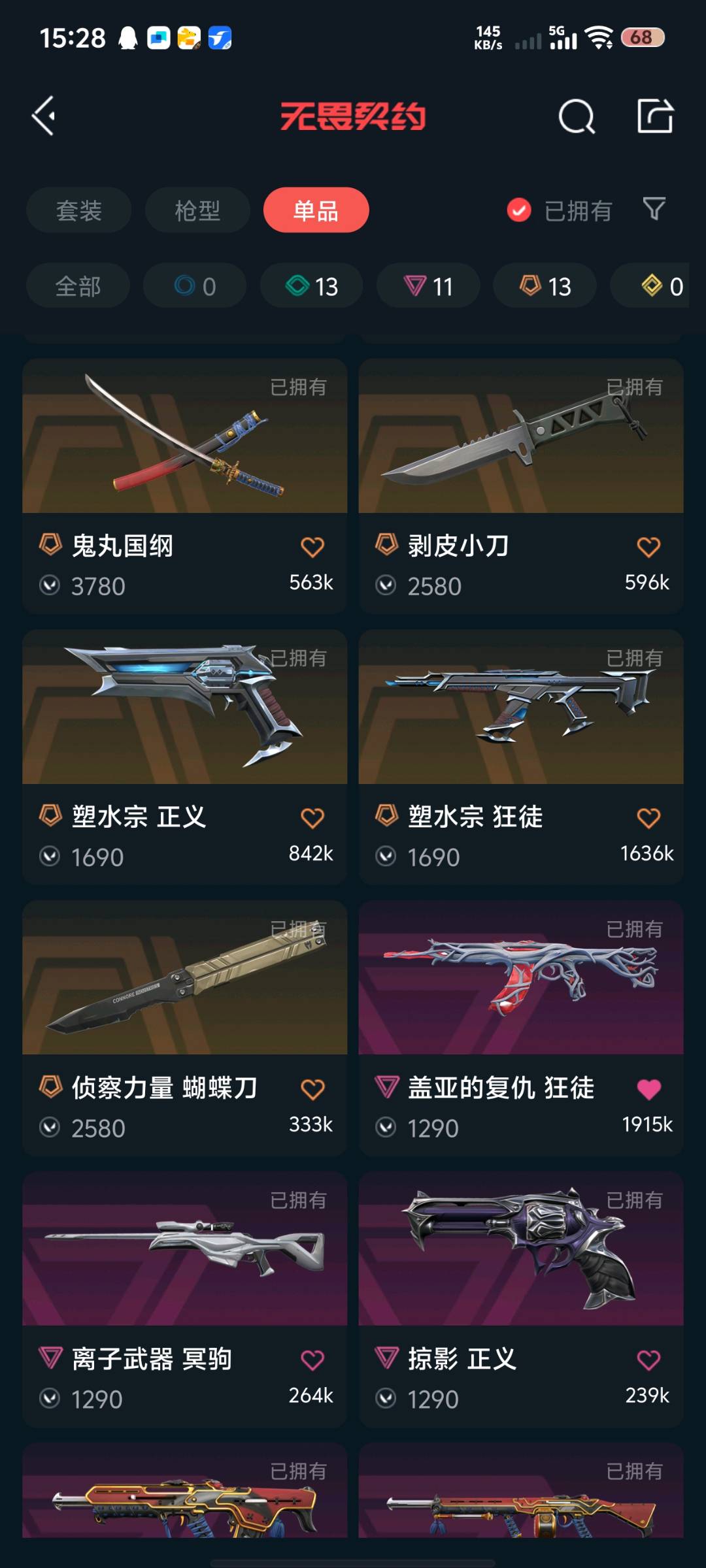706x1568 pixels.
Task: Go back using the top-left arrow
Action: coord(44,116)
